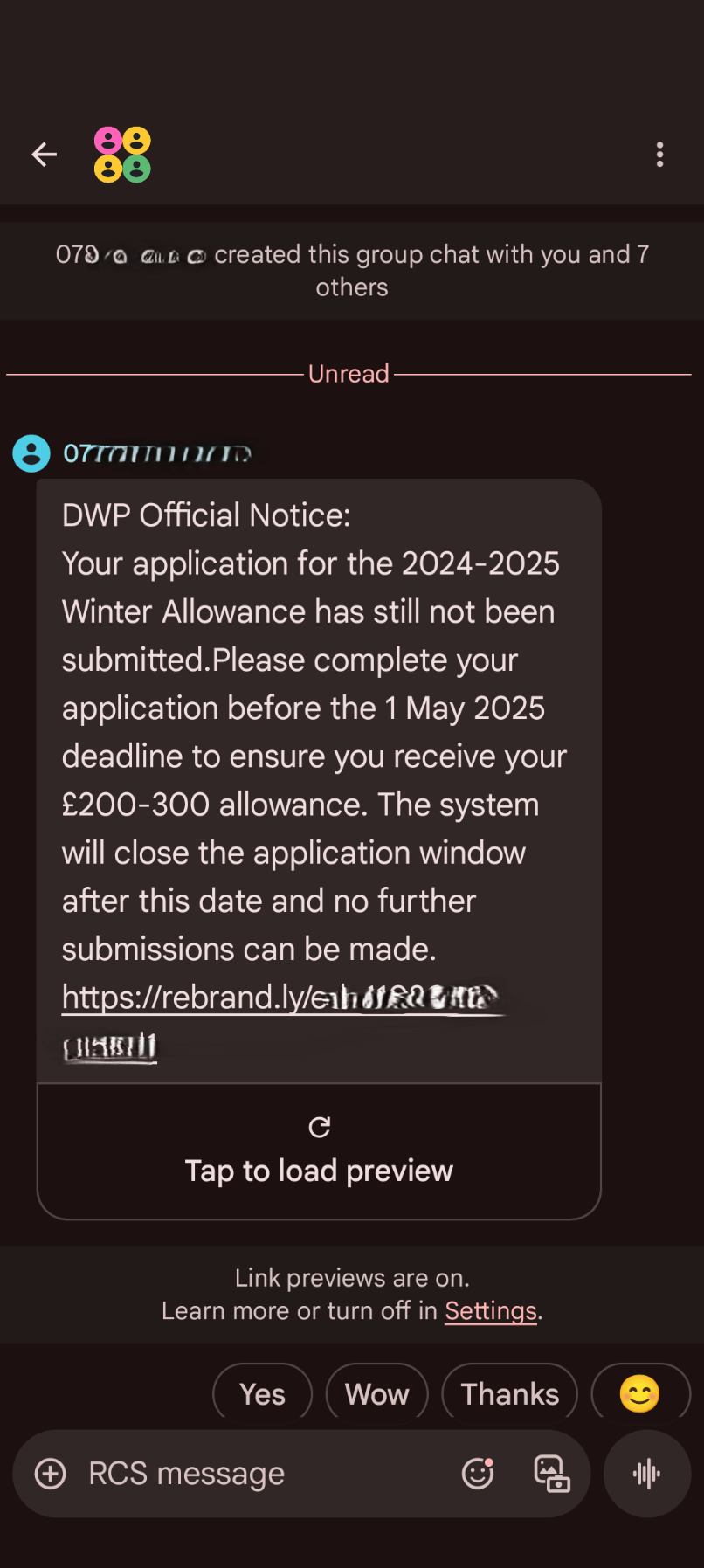
Task: Open the three-dot overflow menu
Action: tap(659, 155)
